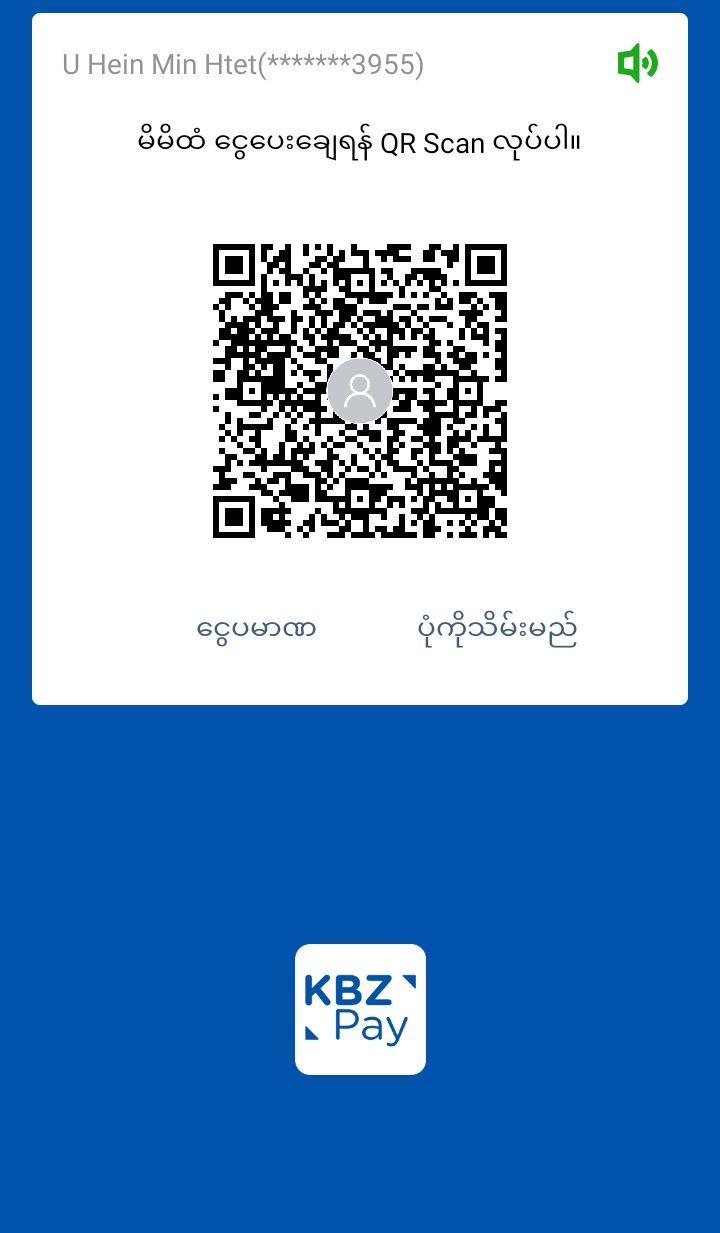The width and height of the screenshot is (720, 1233).
Task: Tap ငွေပမာဏ to set the amount
Action: (257, 629)
